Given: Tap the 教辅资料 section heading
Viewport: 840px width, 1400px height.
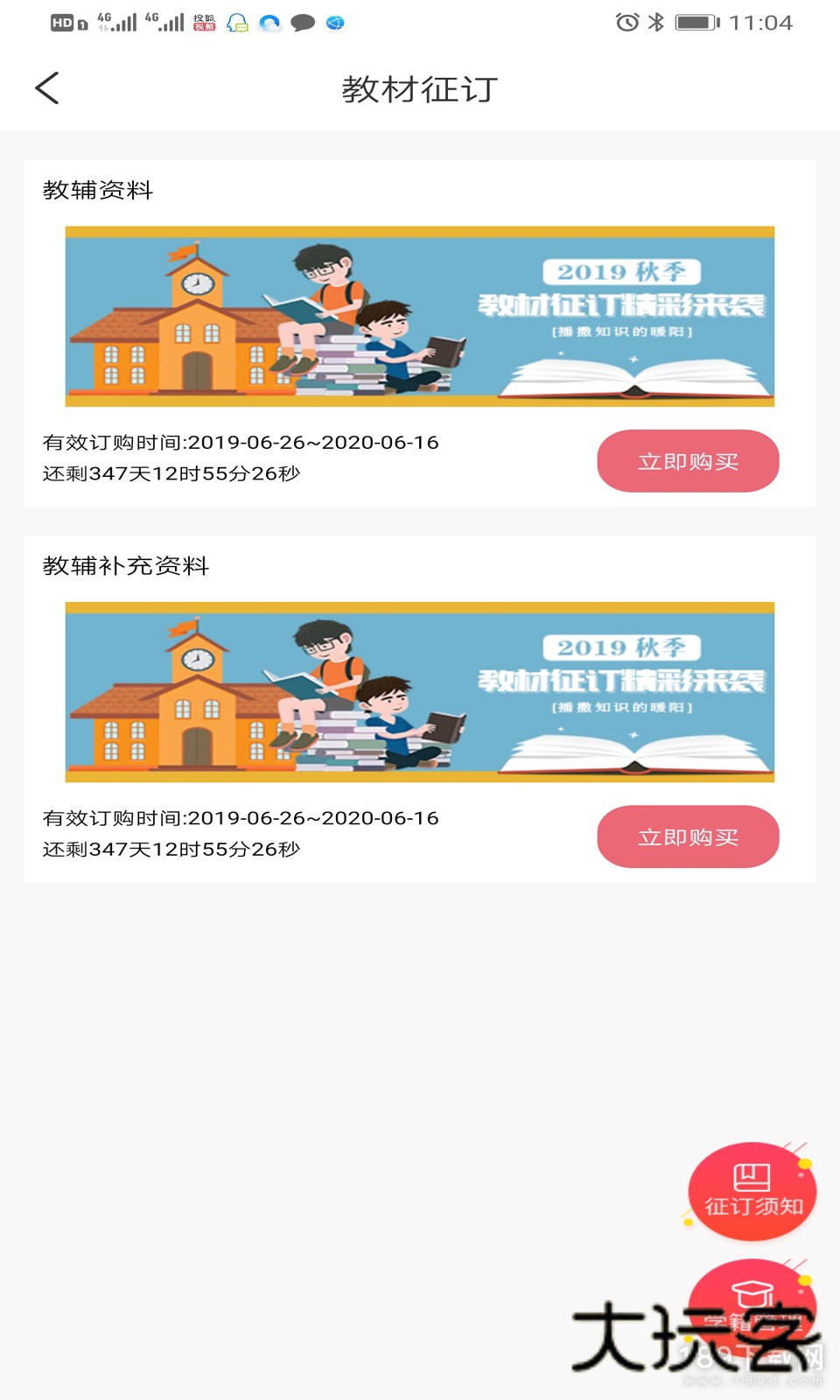Looking at the screenshot, I should click(98, 191).
